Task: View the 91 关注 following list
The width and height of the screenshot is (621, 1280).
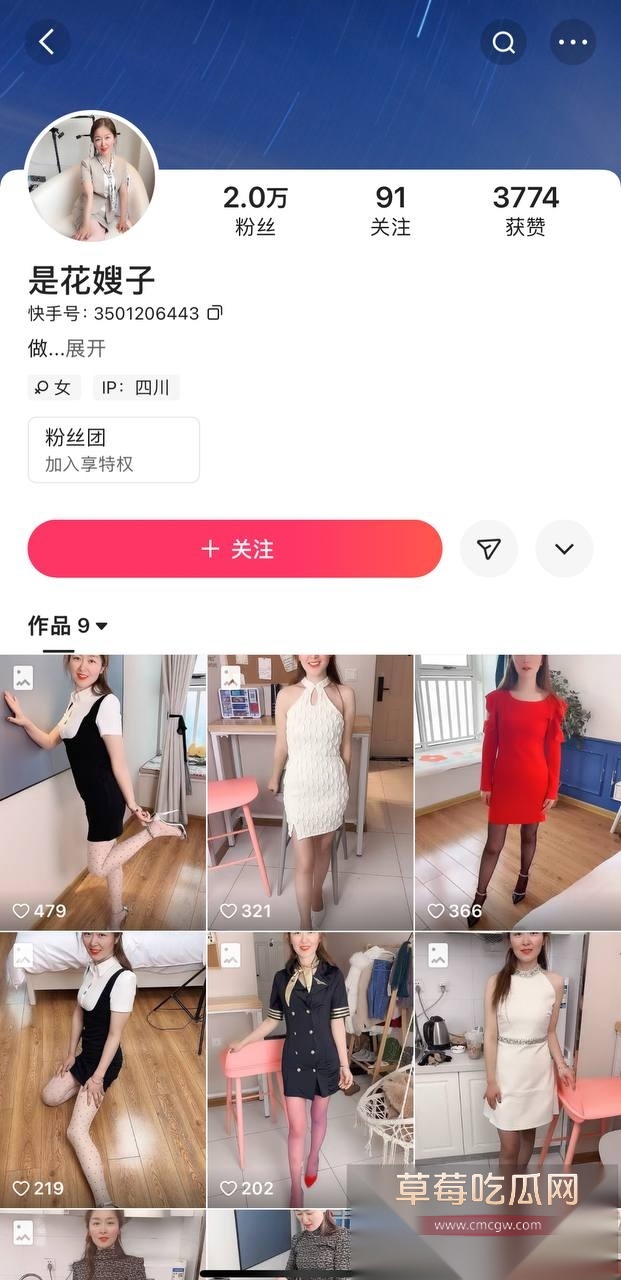Action: click(x=390, y=210)
